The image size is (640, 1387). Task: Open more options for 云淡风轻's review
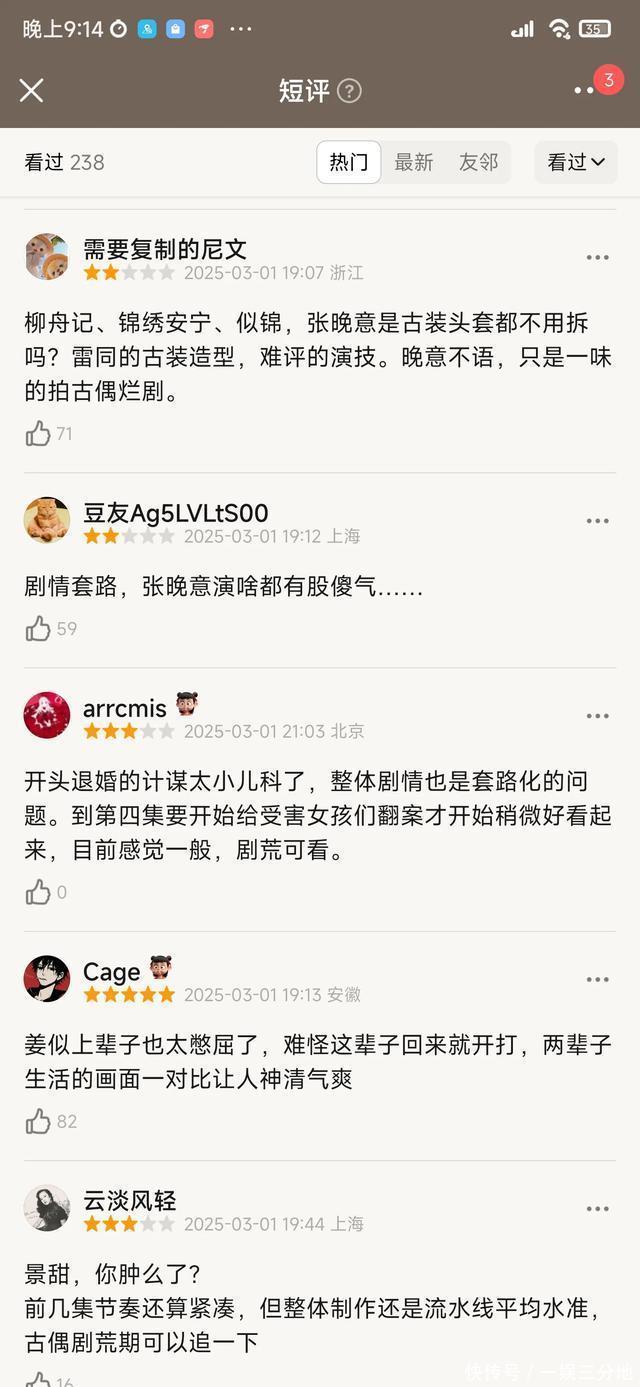pos(597,1209)
